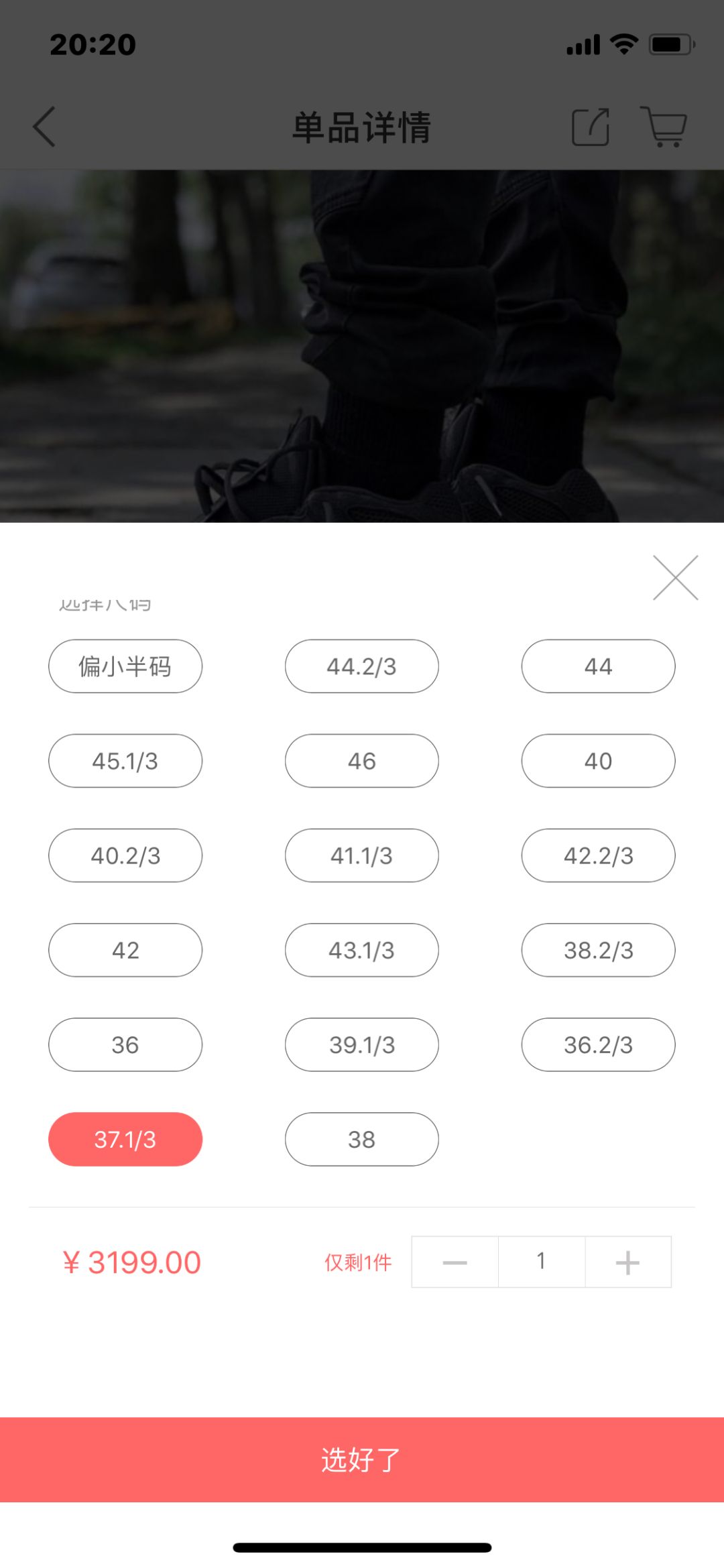Select size 44
The image size is (724, 1568).
point(597,666)
